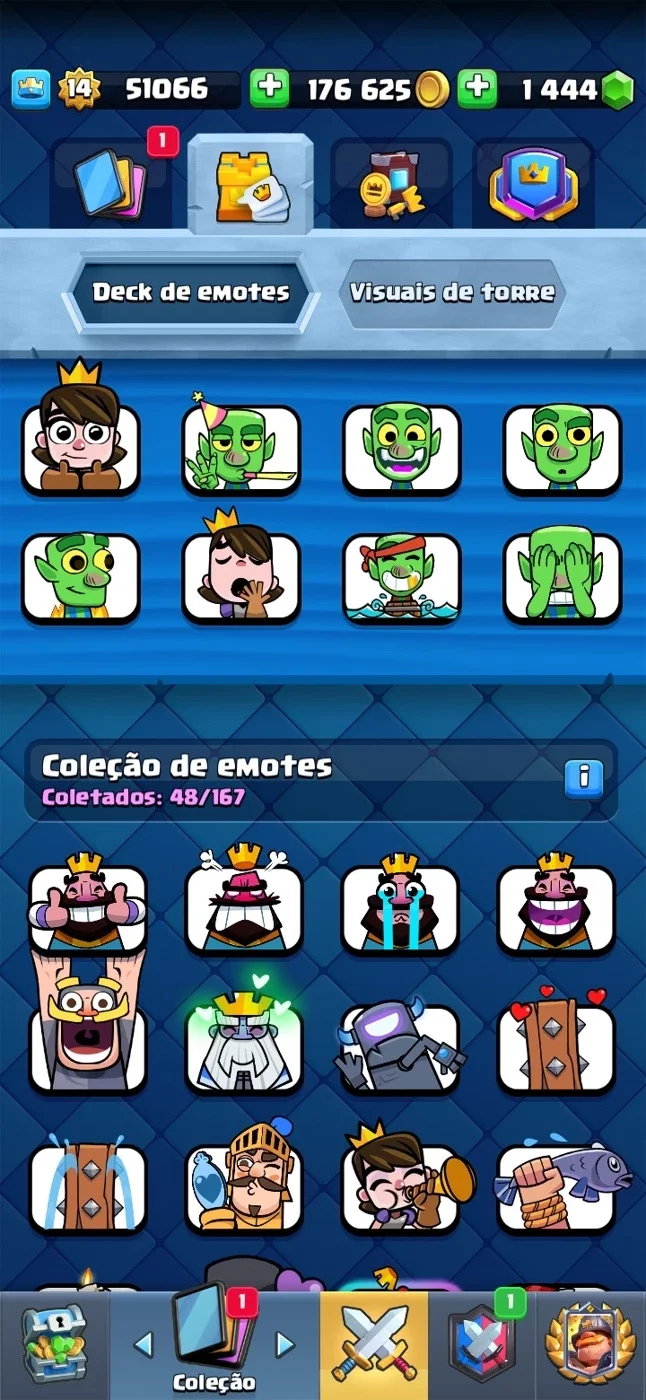646x1400 pixels.
Task: Select the party goblin emote in deck
Action: coord(241,446)
